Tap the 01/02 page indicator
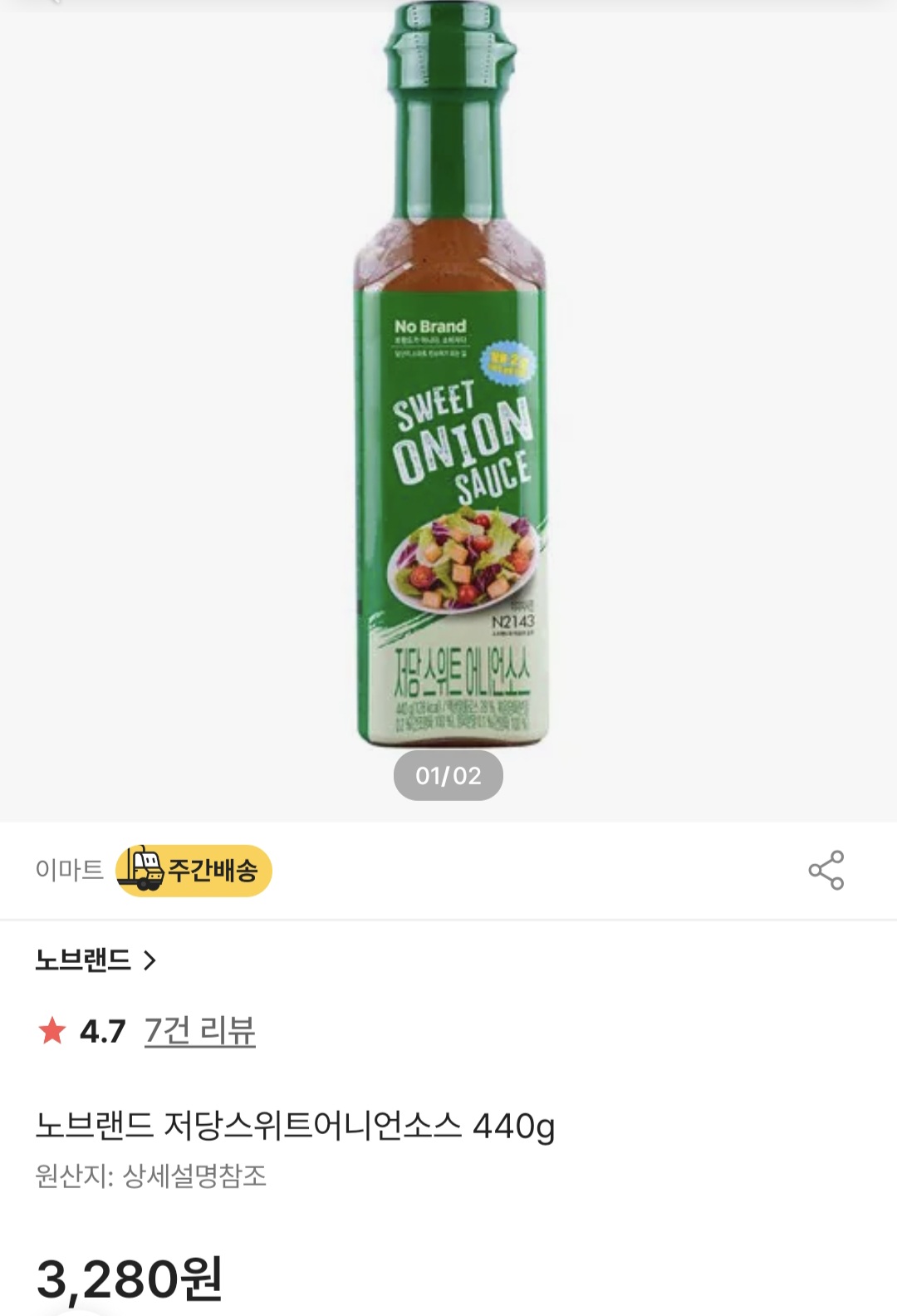The image size is (897, 1316). click(x=448, y=774)
